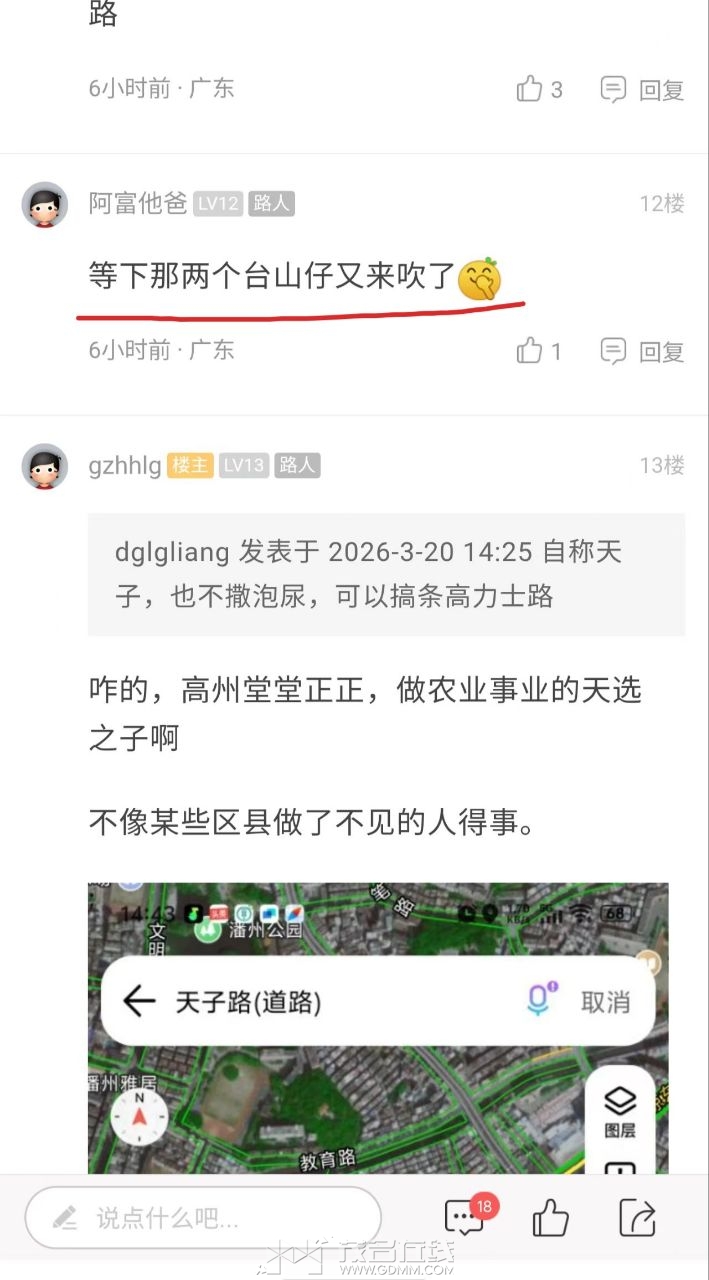The image size is (709, 1280).
Task: Reply to the comment with 3 likes
Action: coord(642,89)
